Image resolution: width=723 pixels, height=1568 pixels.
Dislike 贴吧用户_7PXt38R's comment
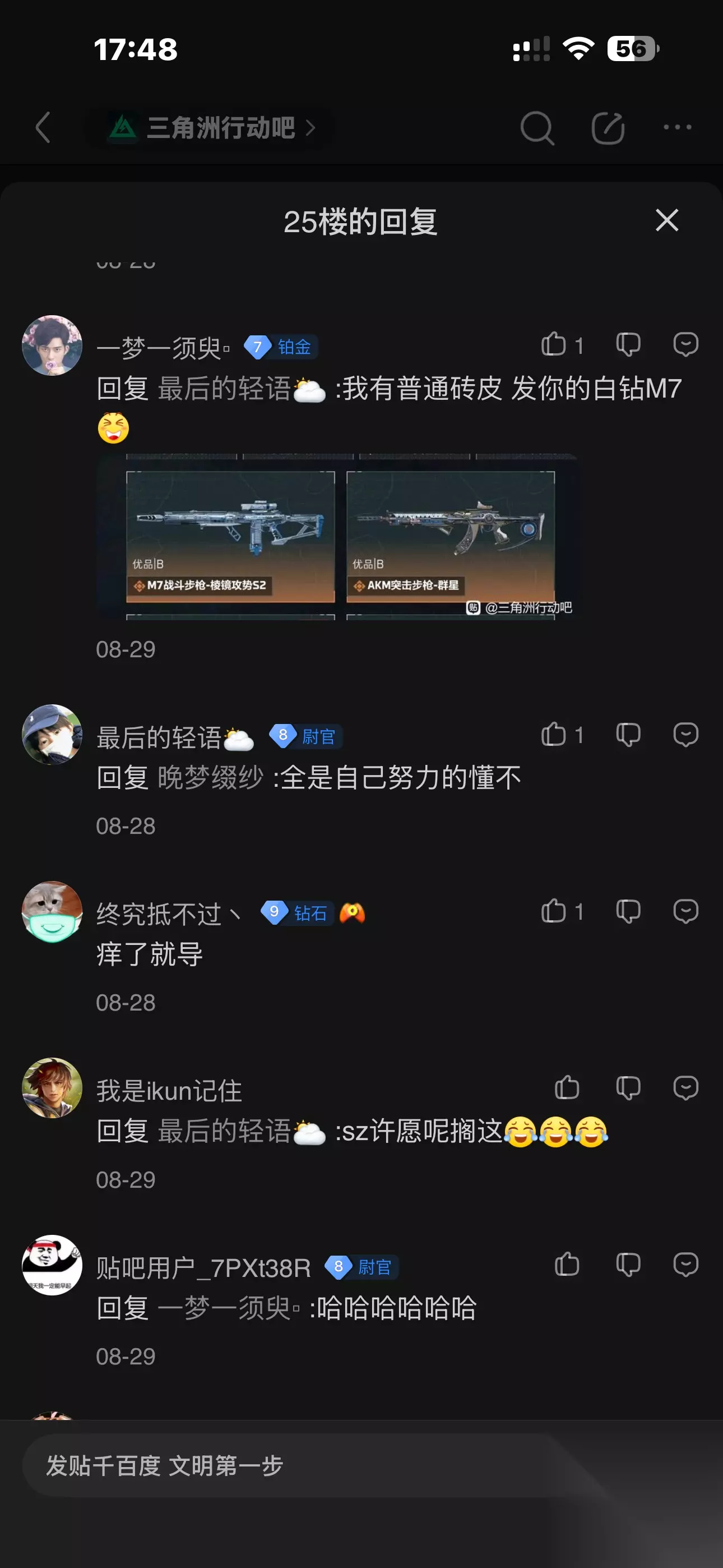click(x=628, y=1265)
